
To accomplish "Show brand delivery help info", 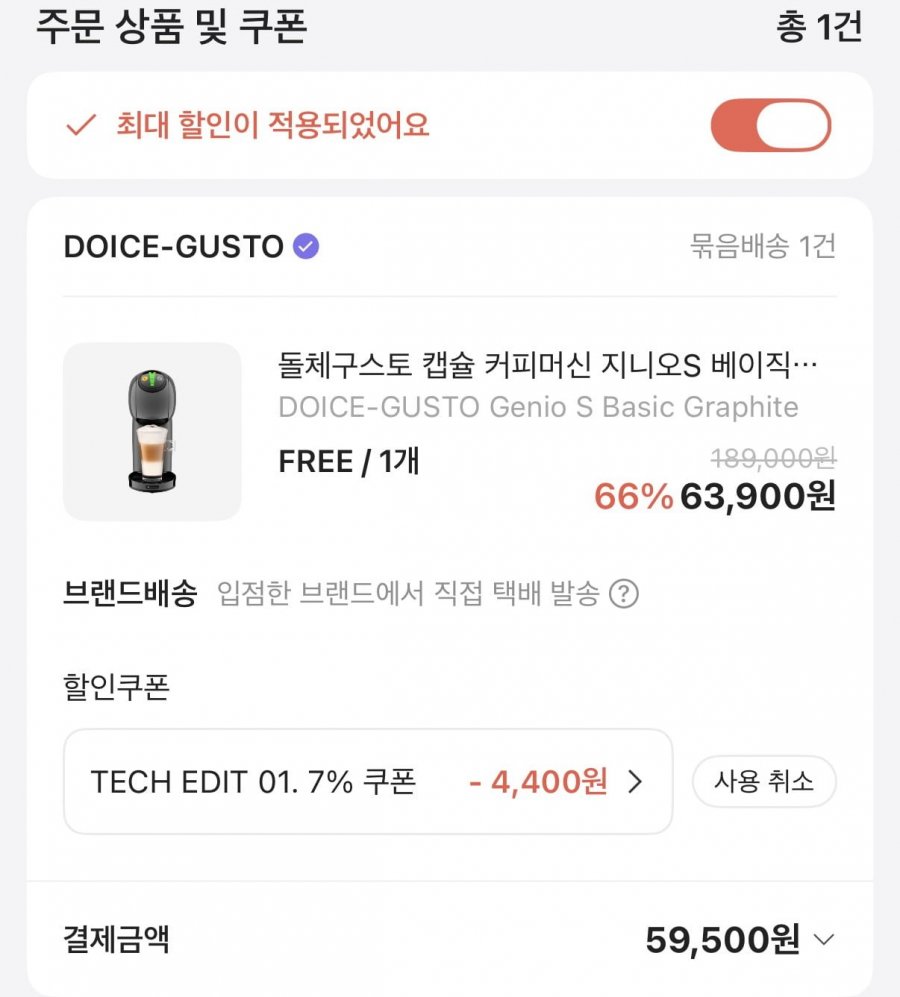I will click(x=624, y=595).
